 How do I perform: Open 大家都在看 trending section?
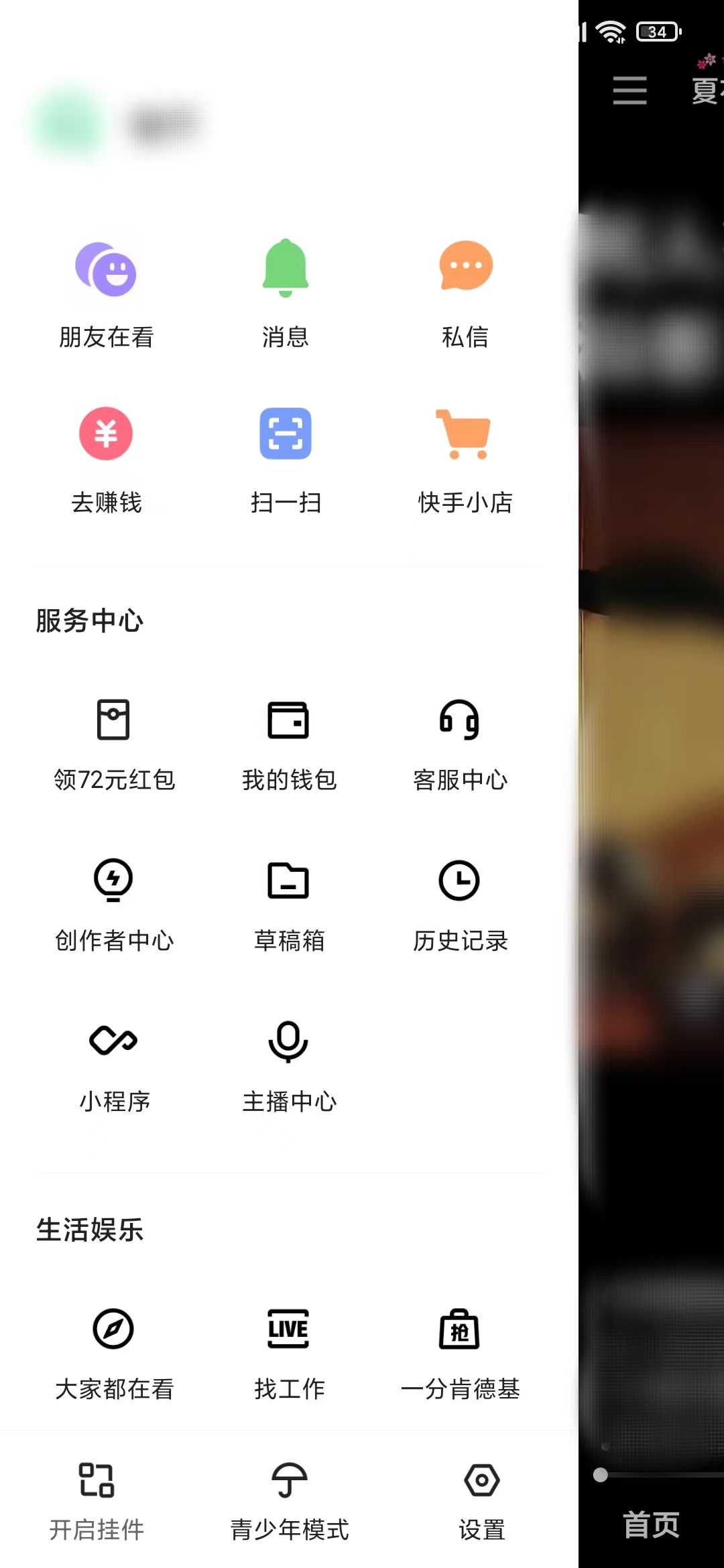(115, 1354)
